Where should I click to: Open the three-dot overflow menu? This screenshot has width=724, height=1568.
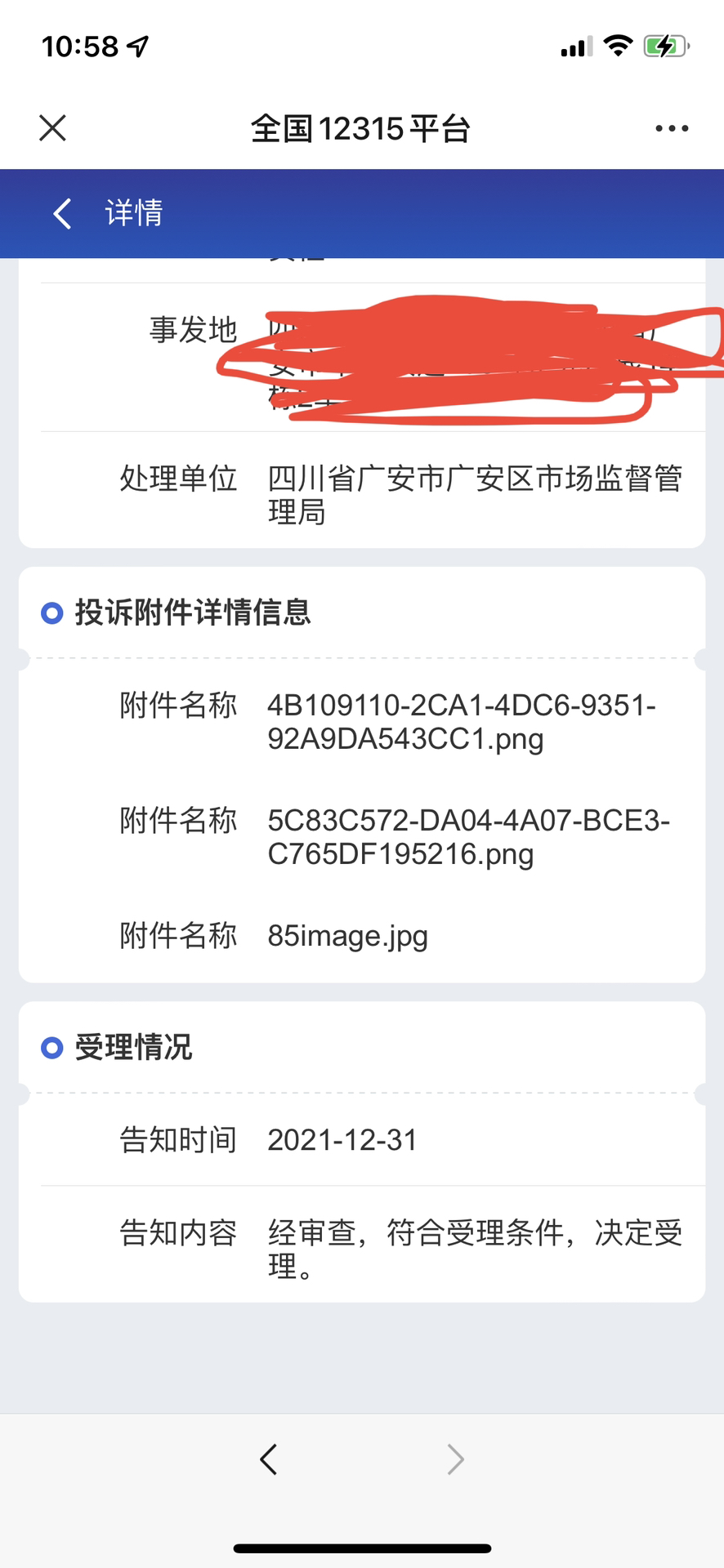click(x=672, y=128)
